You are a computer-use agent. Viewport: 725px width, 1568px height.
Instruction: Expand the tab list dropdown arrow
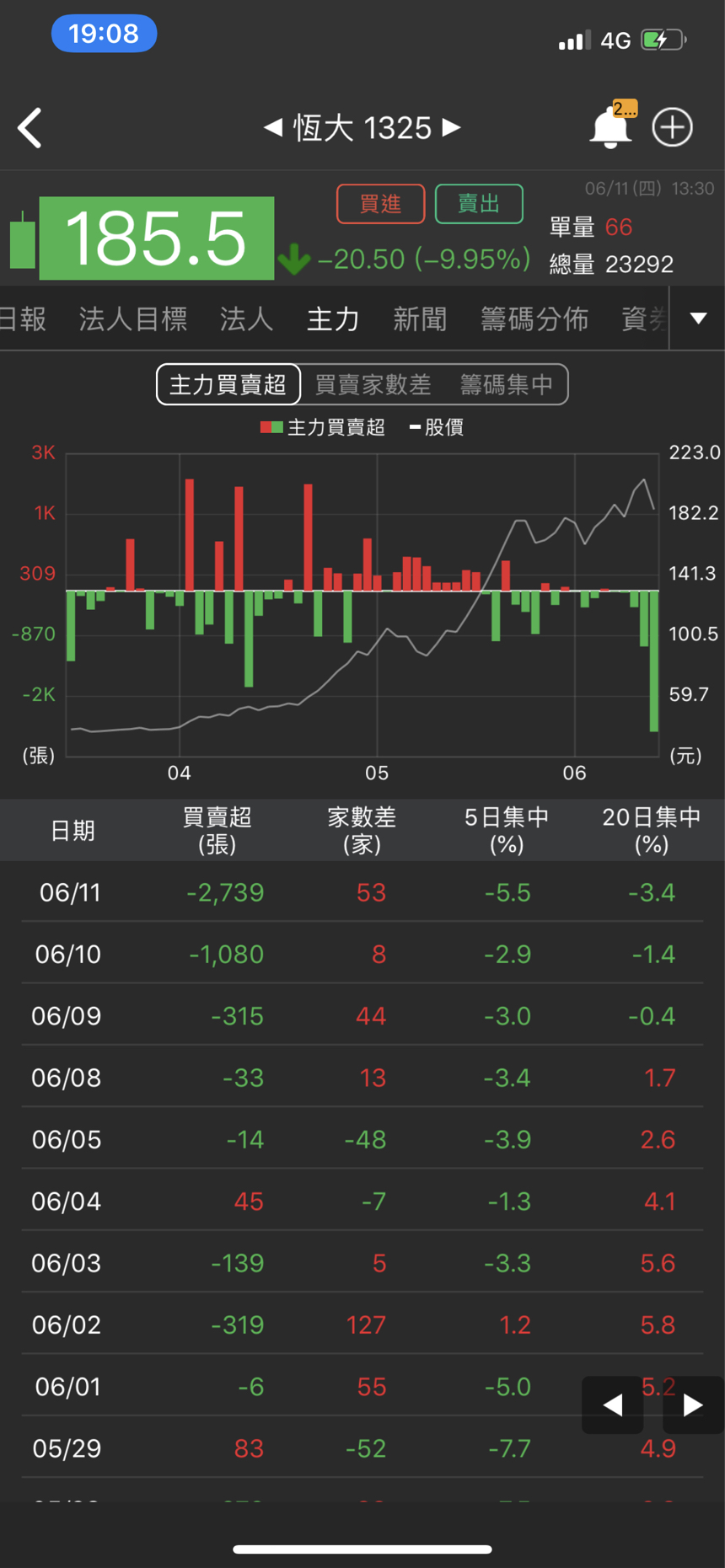(698, 318)
